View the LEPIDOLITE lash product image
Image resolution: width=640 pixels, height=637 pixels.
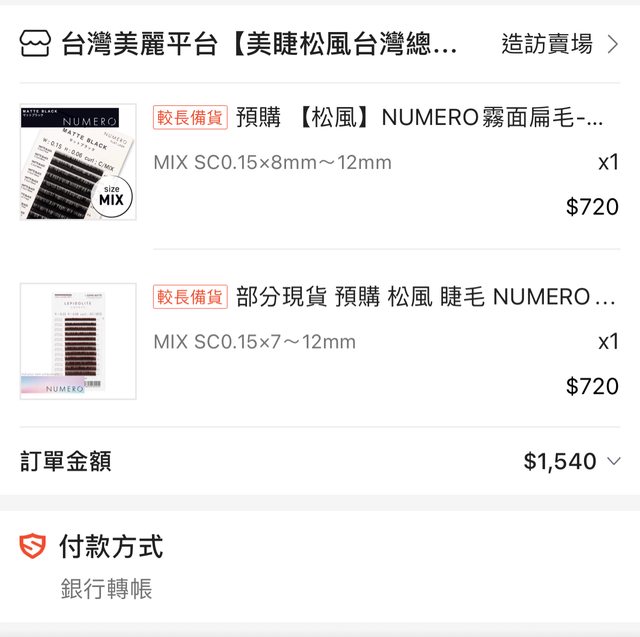(x=78, y=341)
